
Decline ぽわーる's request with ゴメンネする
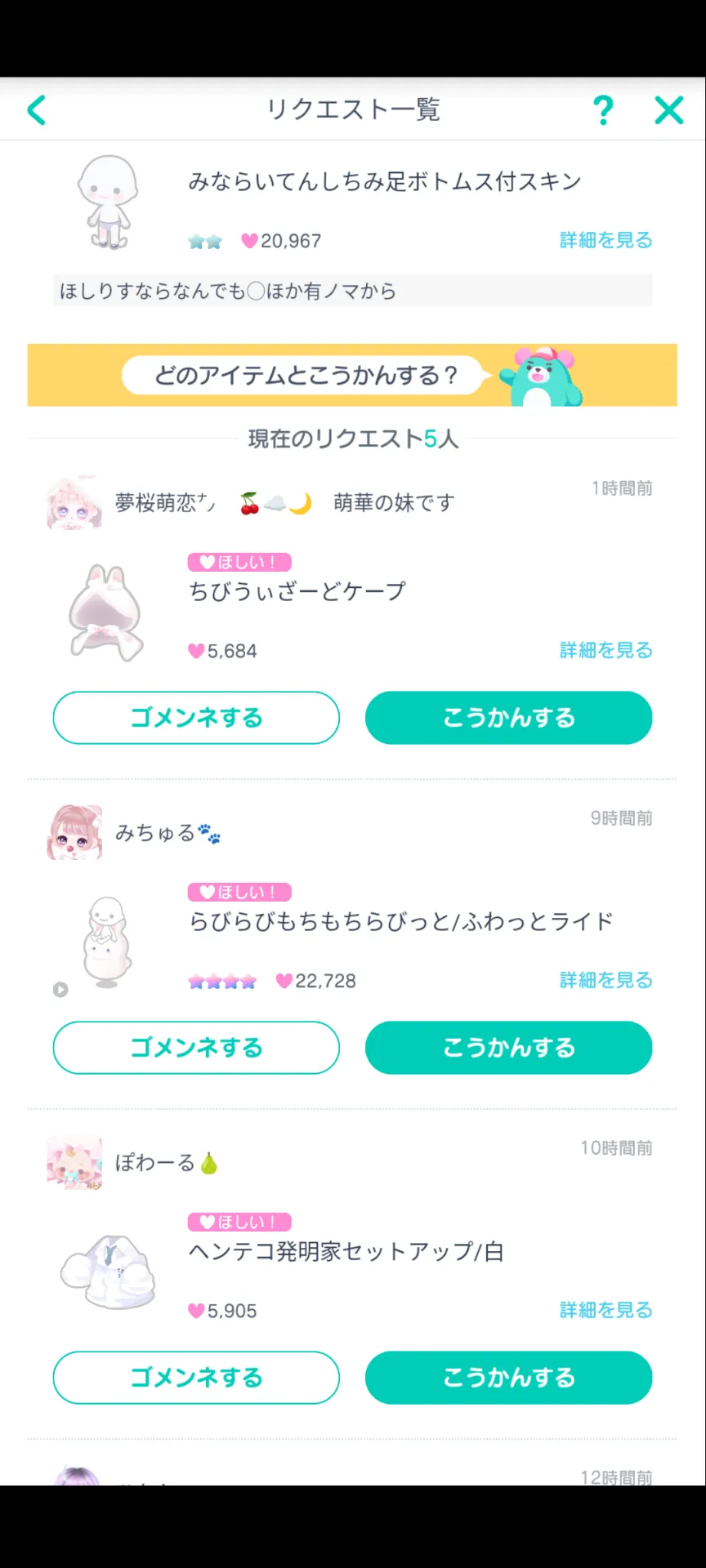click(196, 1378)
